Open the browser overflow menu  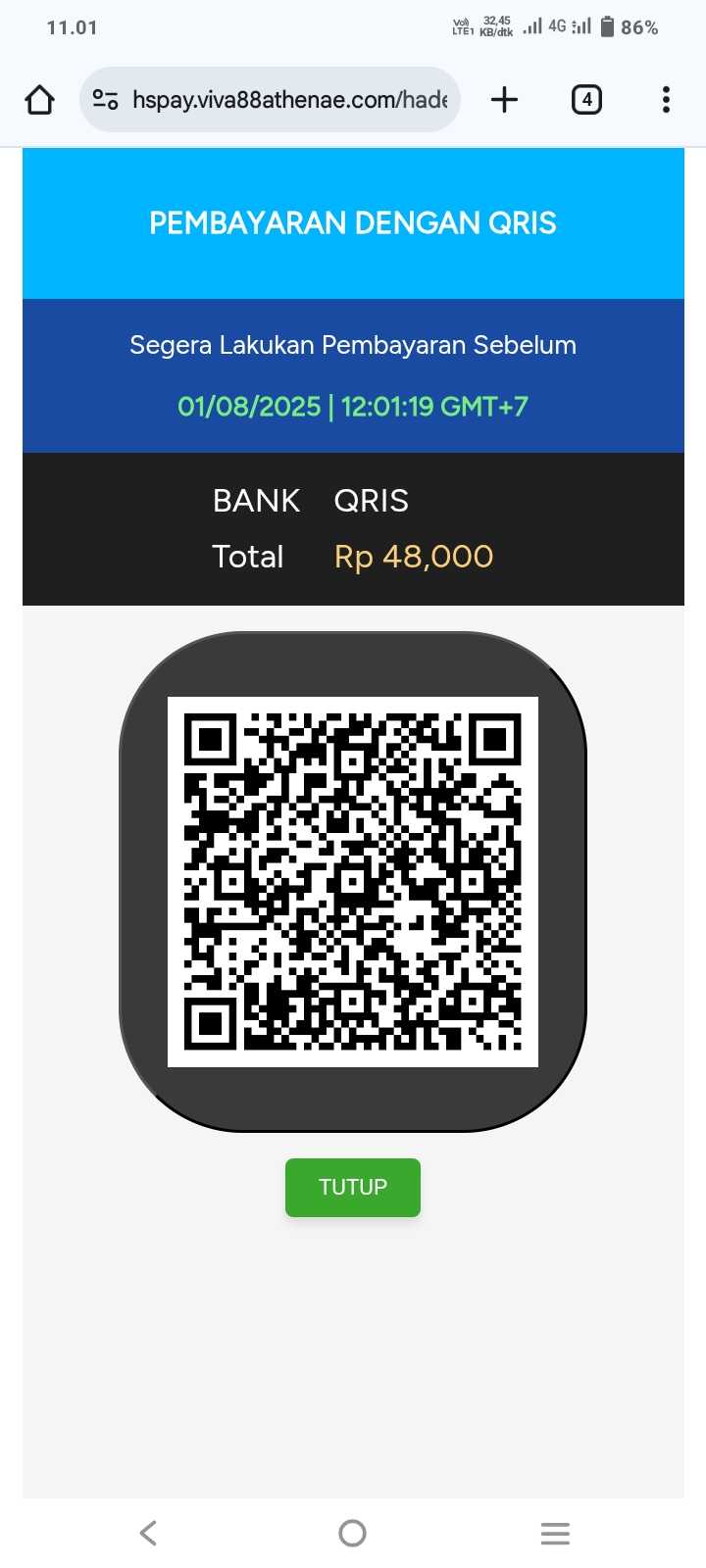coord(666,100)
